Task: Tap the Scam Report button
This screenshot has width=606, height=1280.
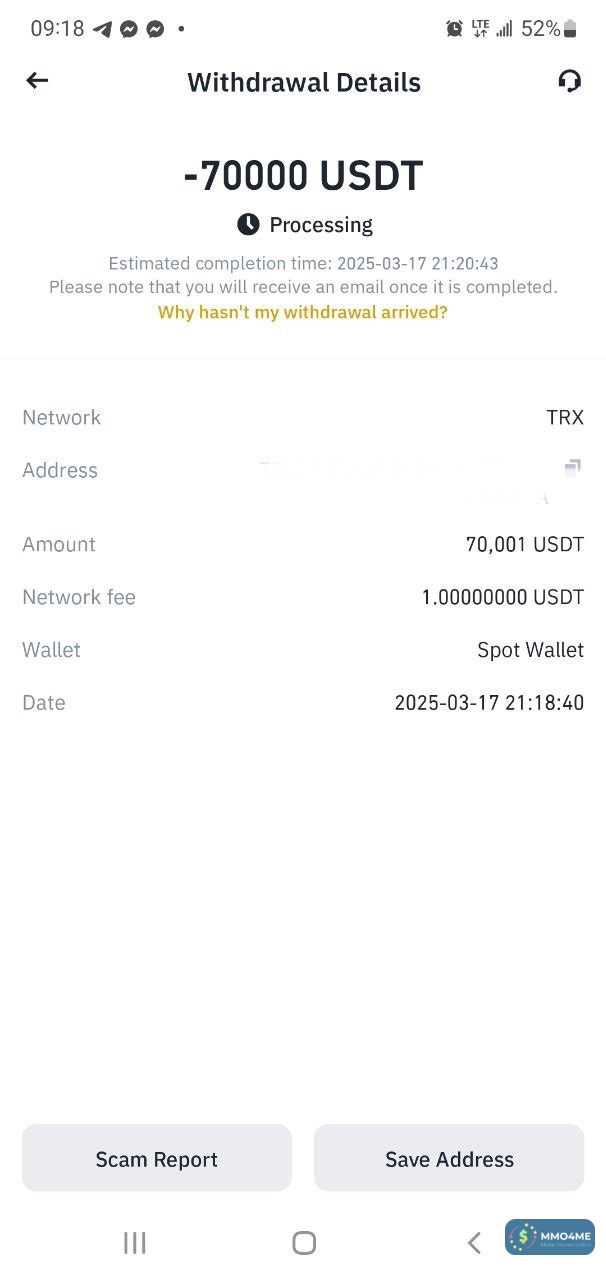Action: point(157,1158)
